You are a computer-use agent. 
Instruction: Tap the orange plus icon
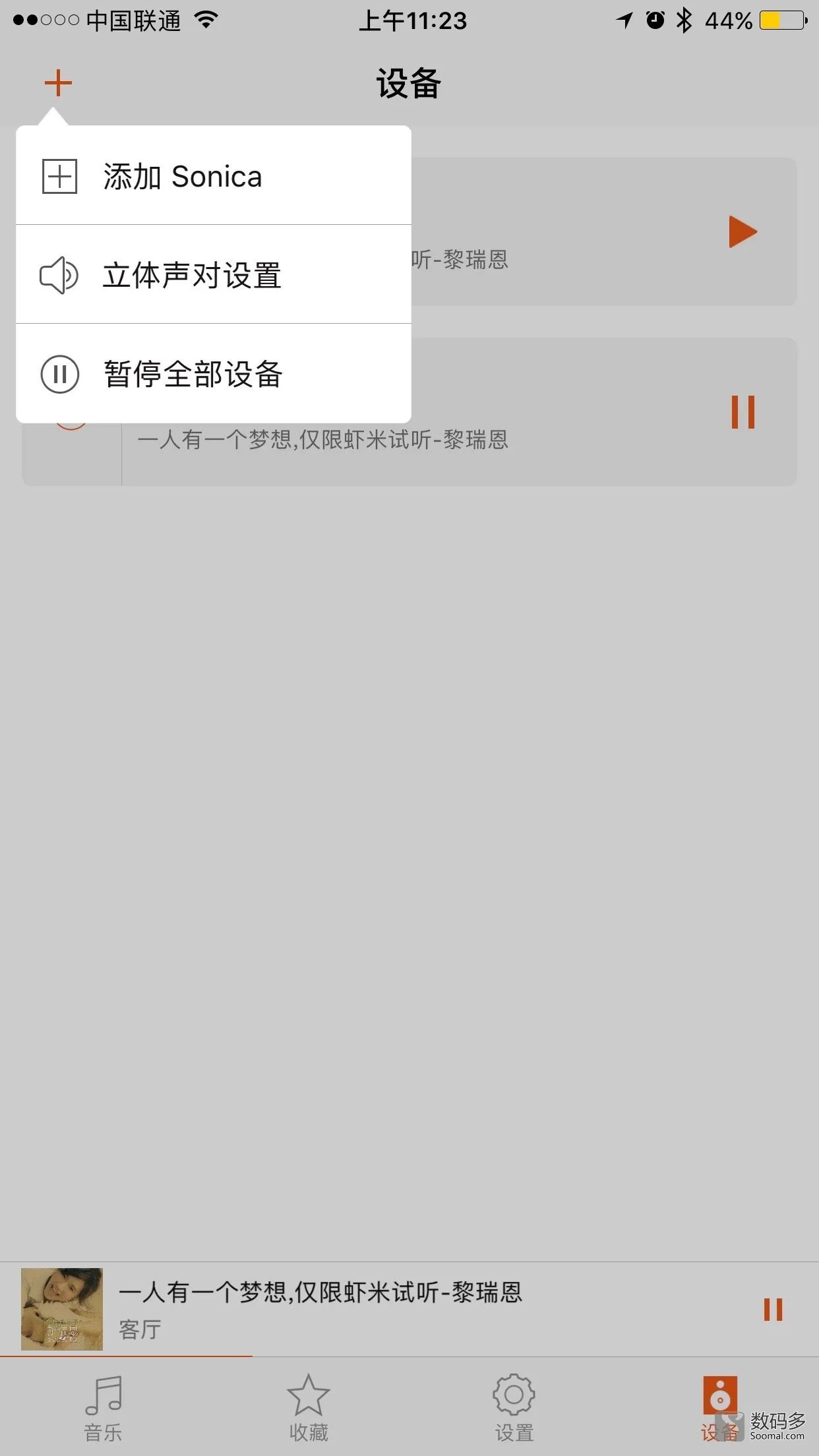(58, 83)
